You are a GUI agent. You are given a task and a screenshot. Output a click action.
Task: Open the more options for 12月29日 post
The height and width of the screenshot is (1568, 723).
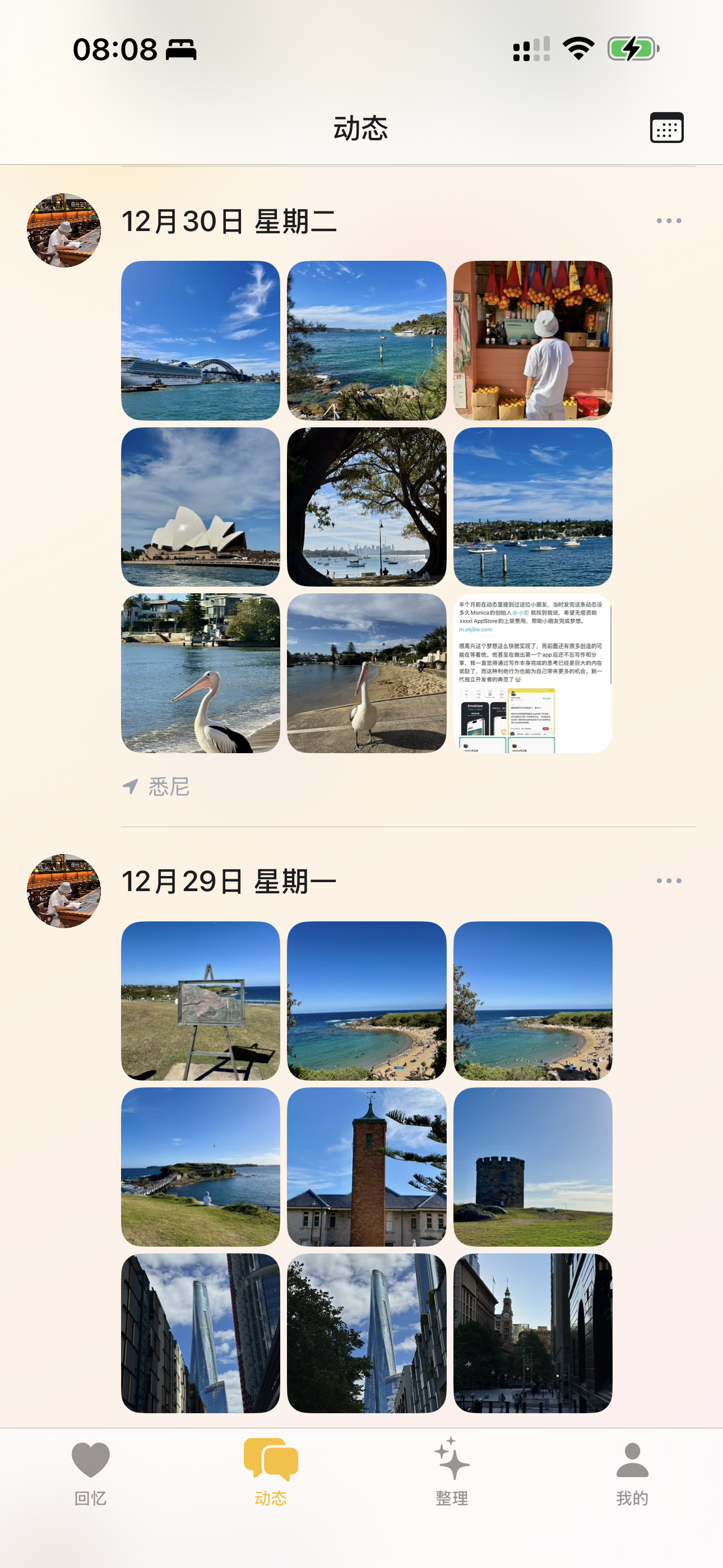pos(668,881)
